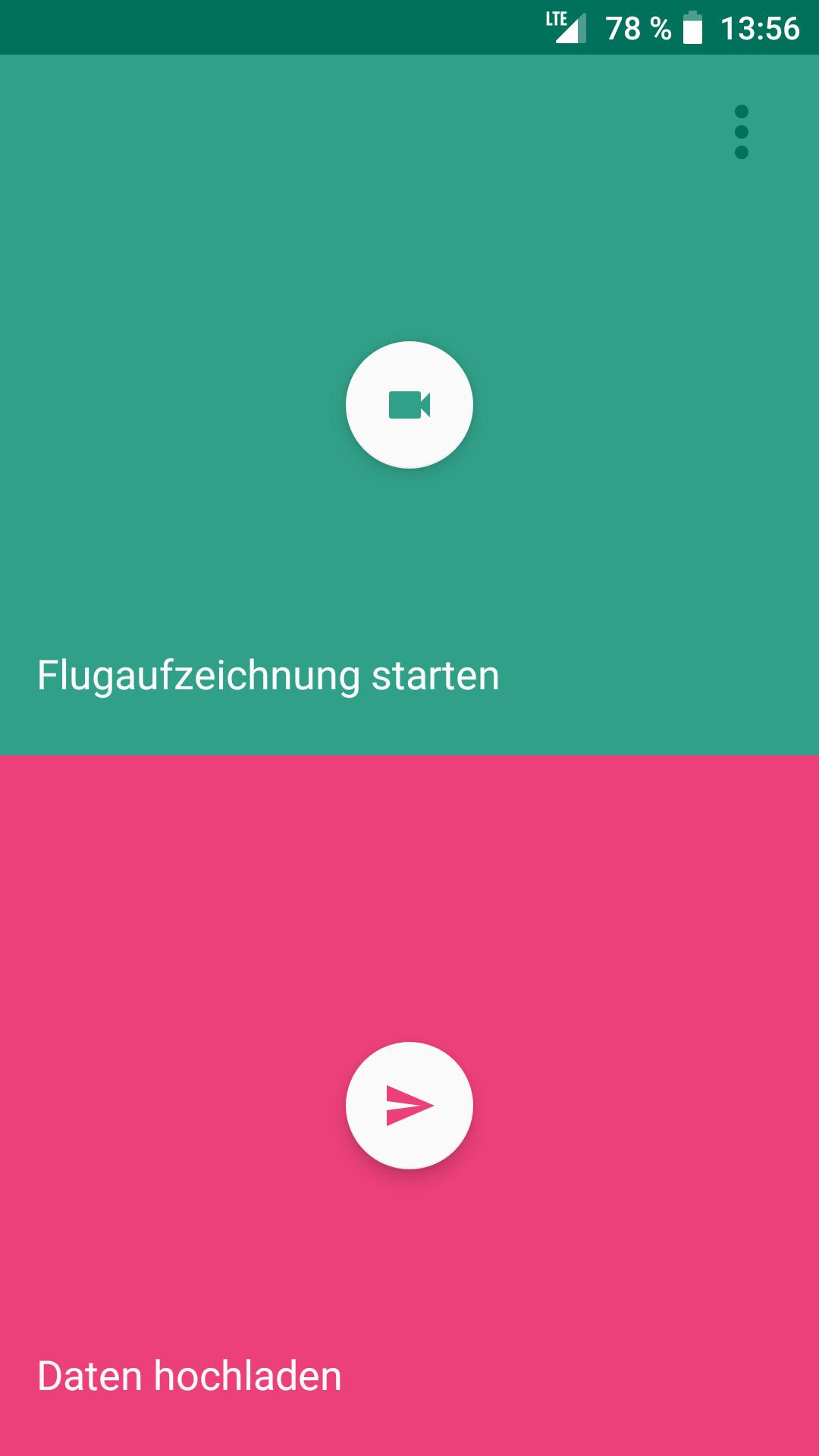Start flight recording with the camera button
The image size is (819, 1456).
[409, 405]
